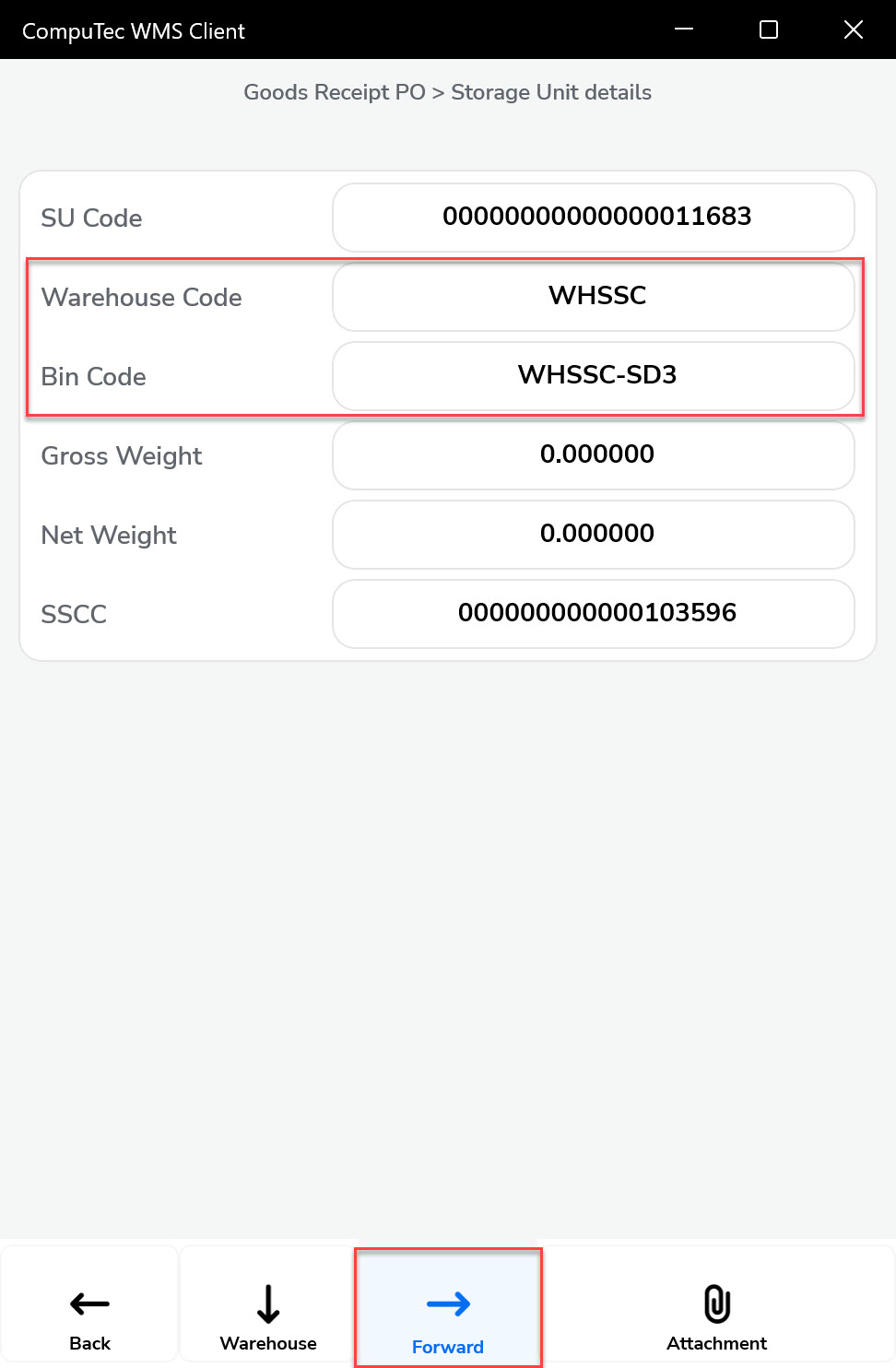Close the CompuTec WMS Client window

click(854, 29)
